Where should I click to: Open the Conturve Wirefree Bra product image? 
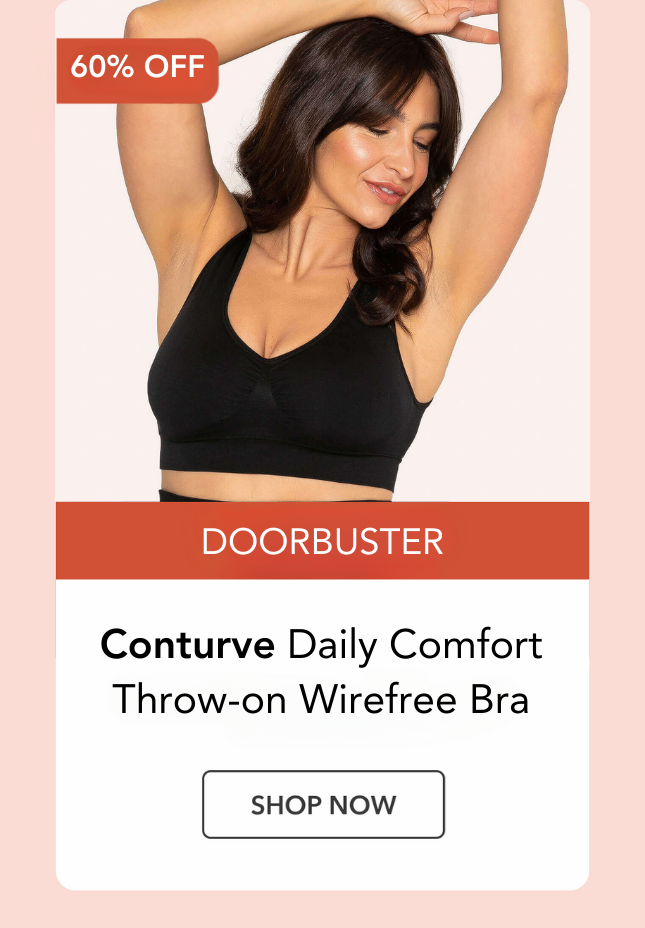click(322, 260)
